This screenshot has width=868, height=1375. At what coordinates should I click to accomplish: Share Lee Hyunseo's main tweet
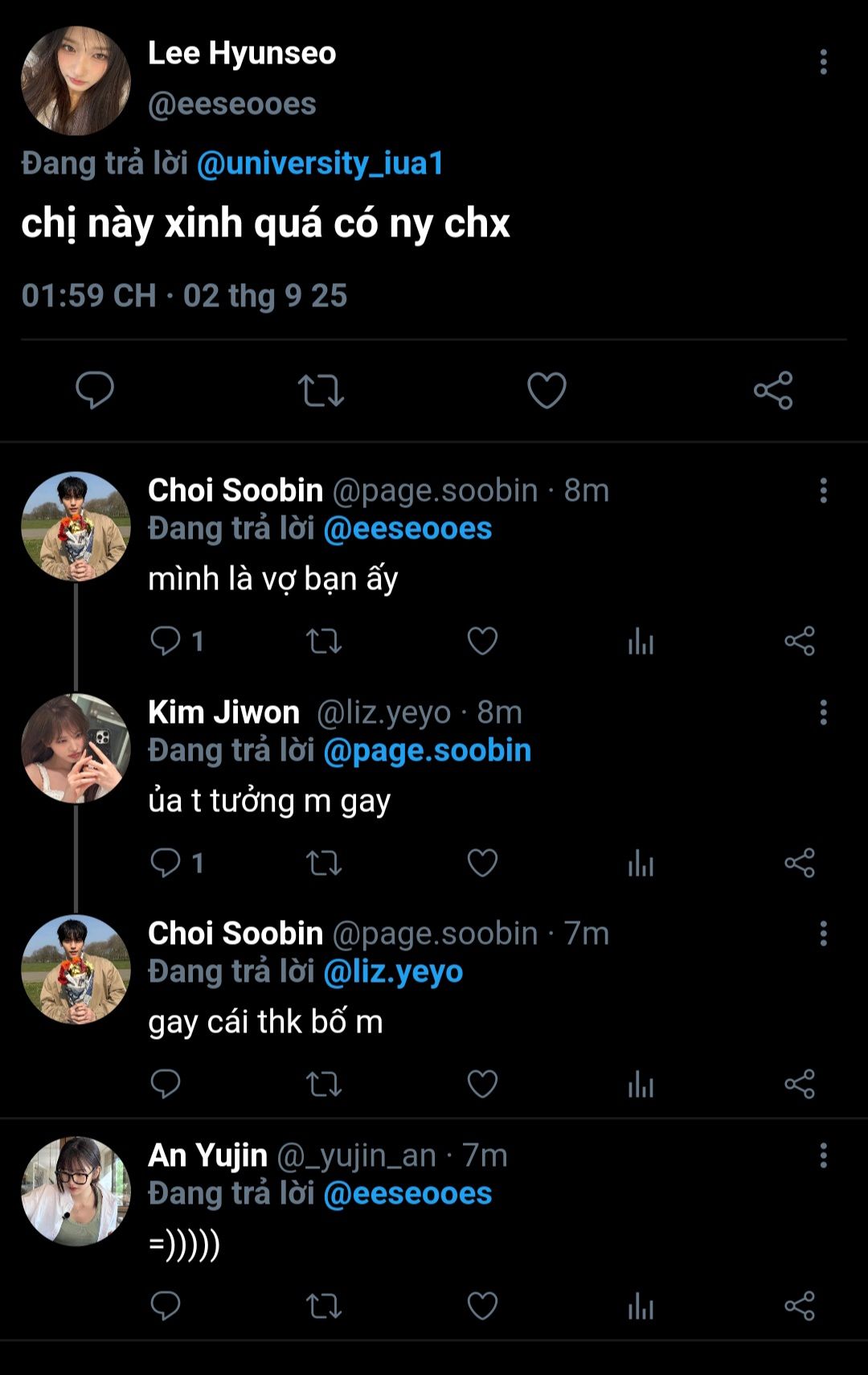[x=773, y=391]
